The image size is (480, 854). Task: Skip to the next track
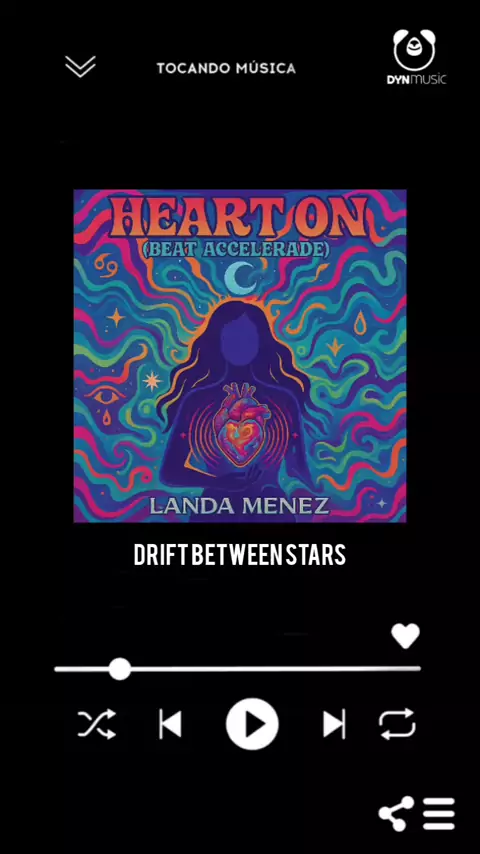pyautogui.click(x=334, y=724)
